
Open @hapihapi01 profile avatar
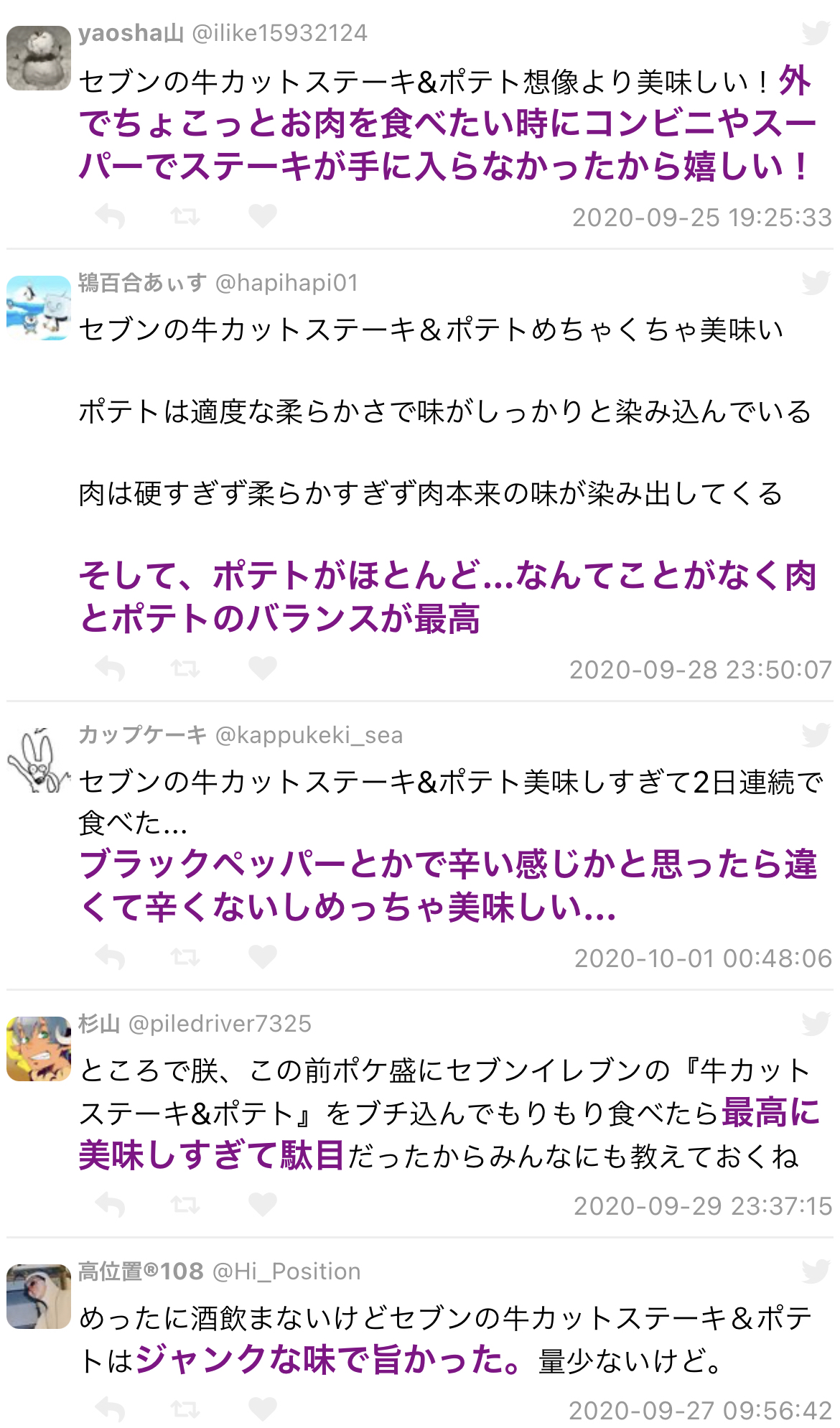39,308
